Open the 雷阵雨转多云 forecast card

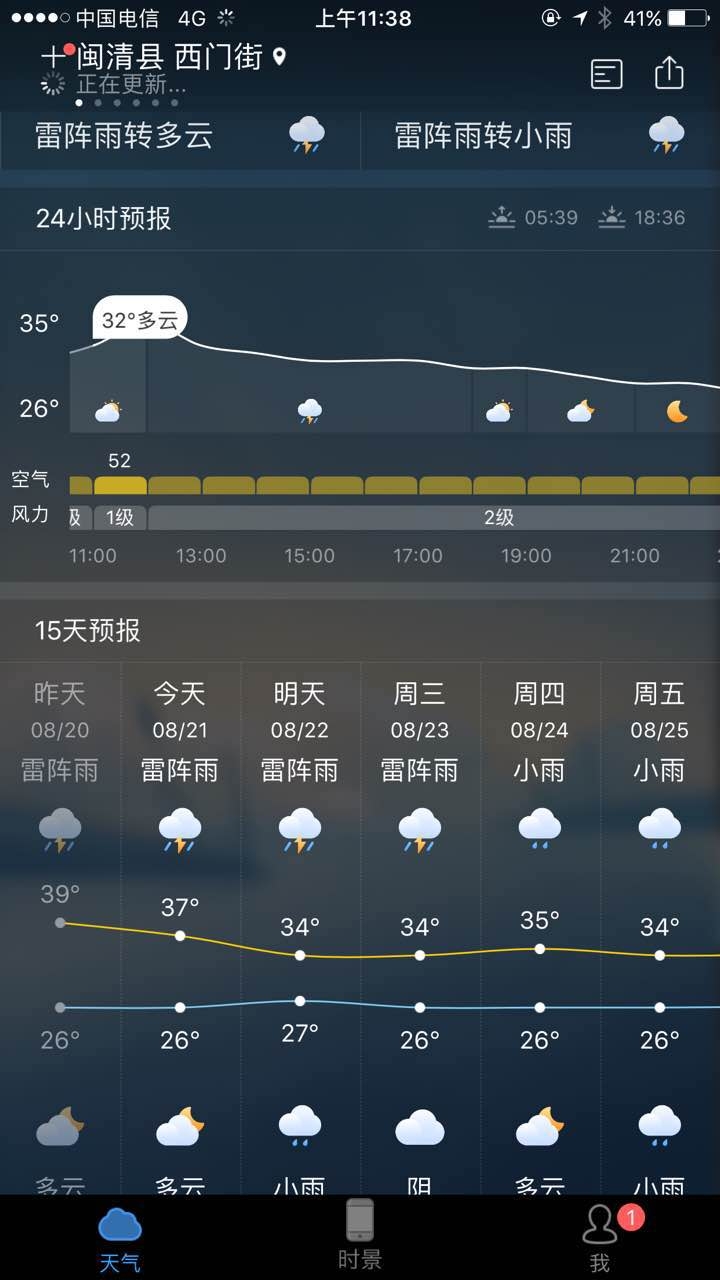click(x=180, y=136)
